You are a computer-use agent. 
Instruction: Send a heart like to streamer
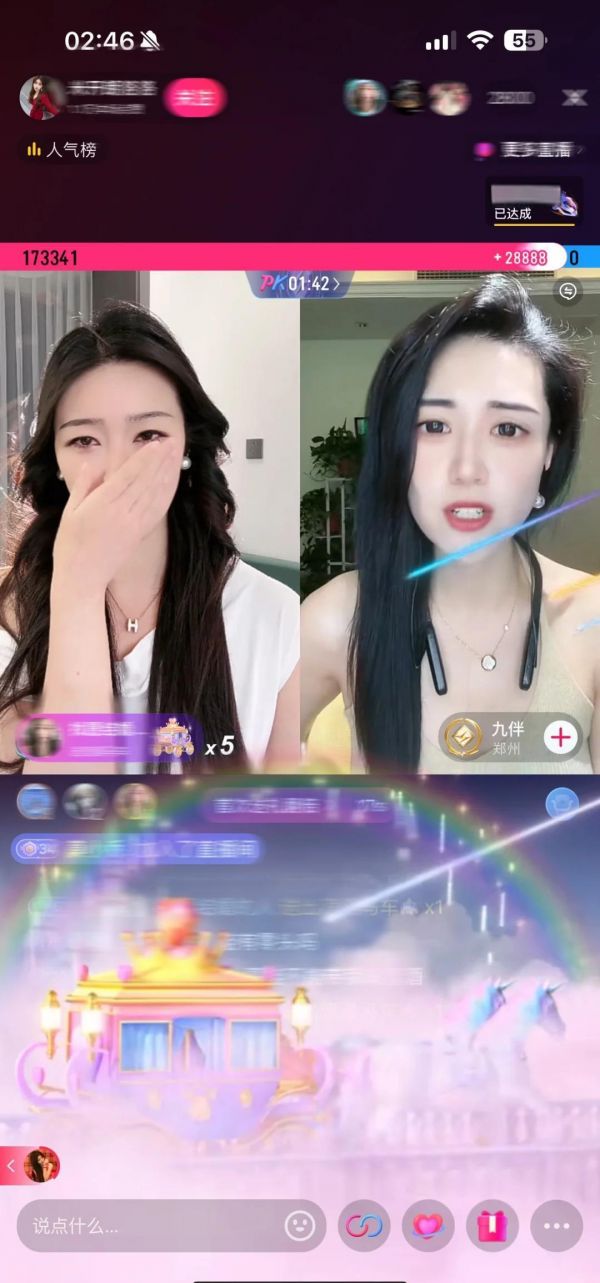point(427,1225)
